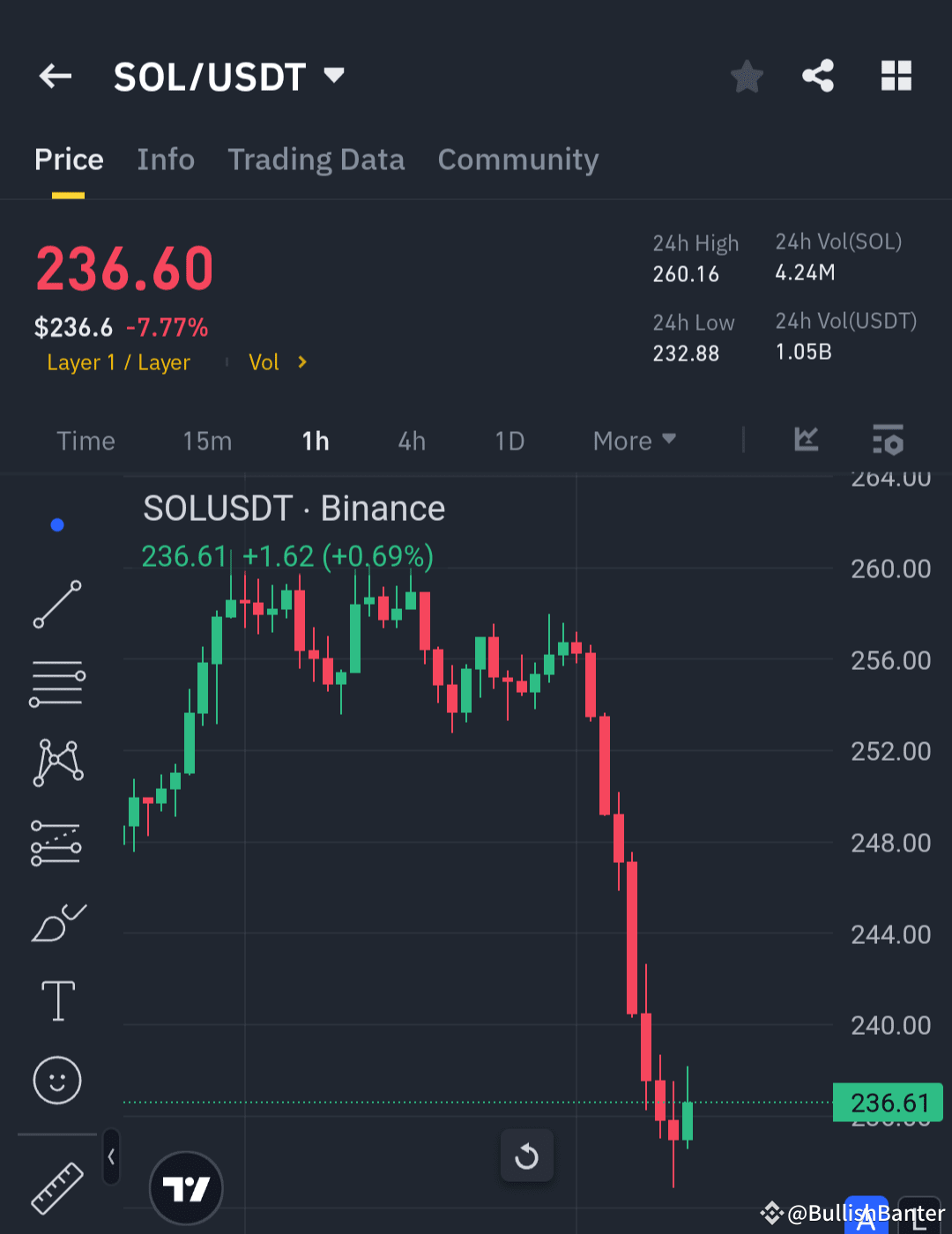Select the text annotation tool

56,1001
